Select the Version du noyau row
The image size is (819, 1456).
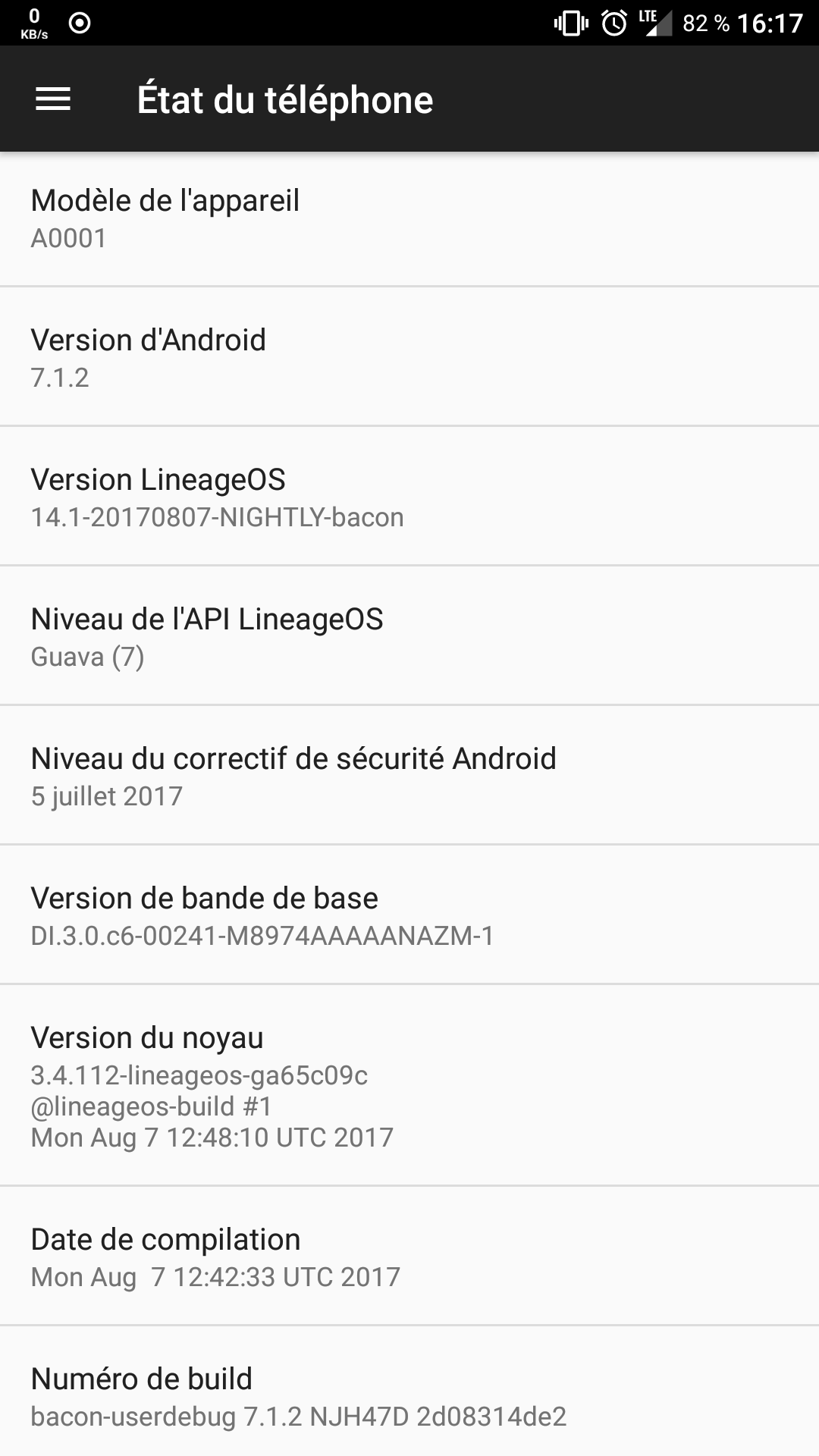click(409, 1085)
